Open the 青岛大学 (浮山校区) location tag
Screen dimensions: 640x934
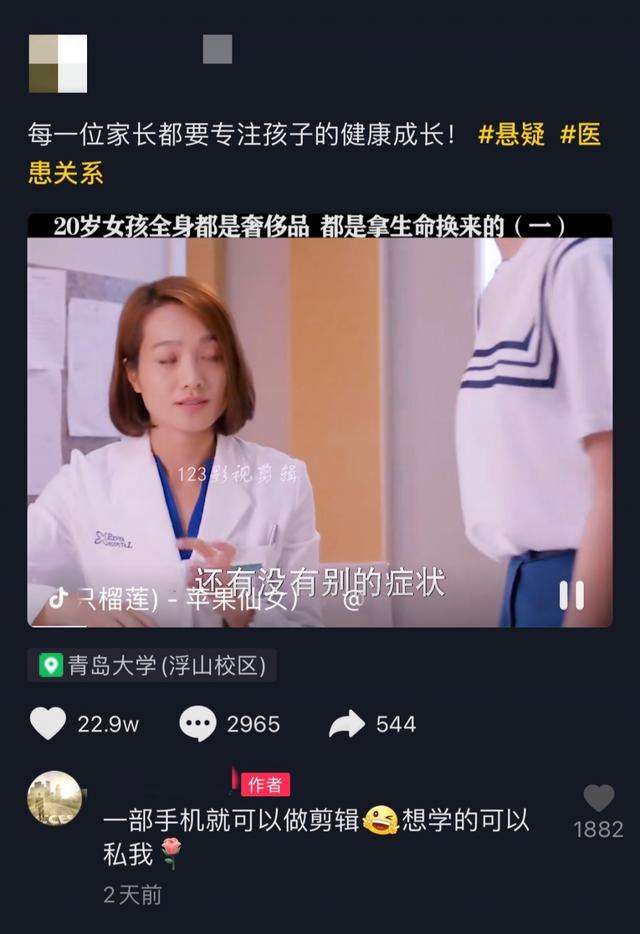(152, 665)
